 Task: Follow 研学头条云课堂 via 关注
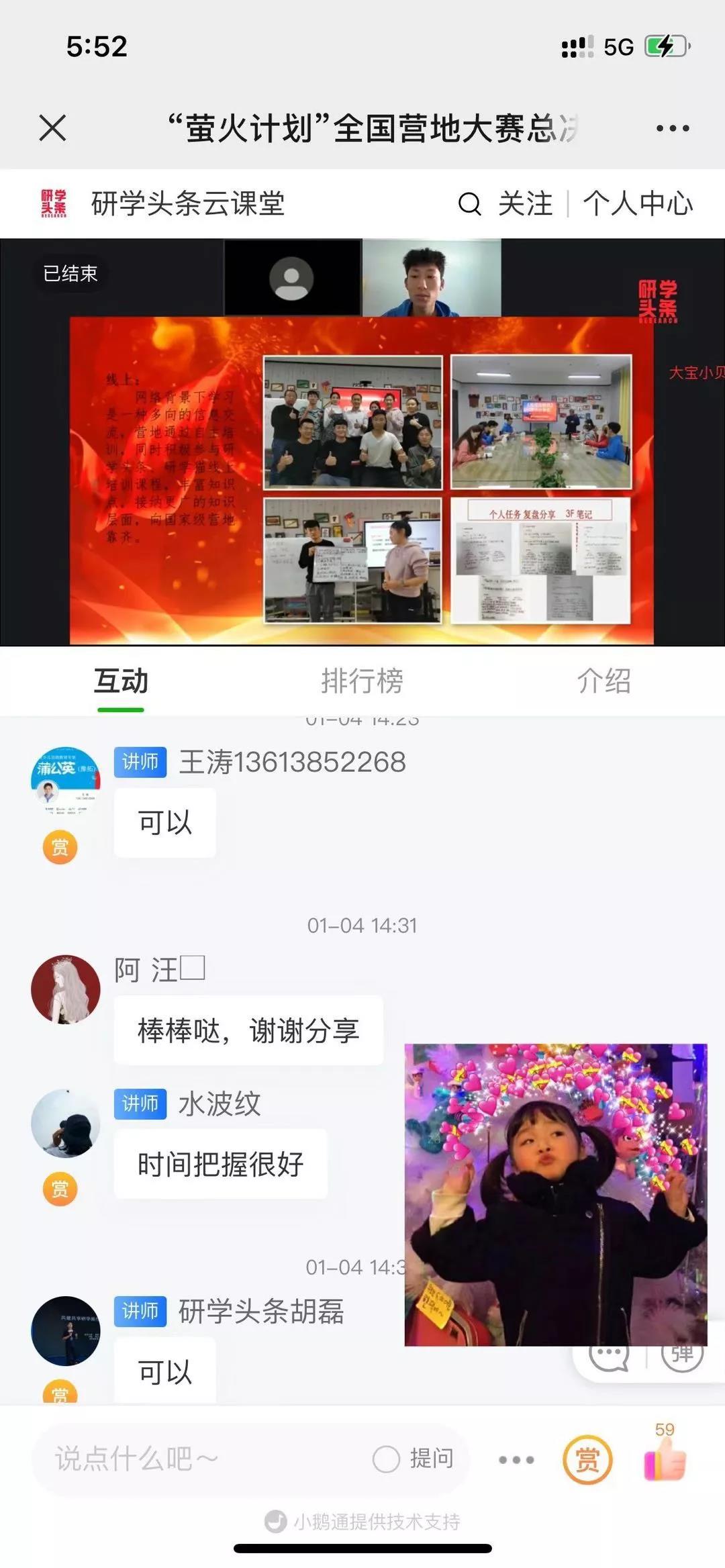tap(525, 203)
